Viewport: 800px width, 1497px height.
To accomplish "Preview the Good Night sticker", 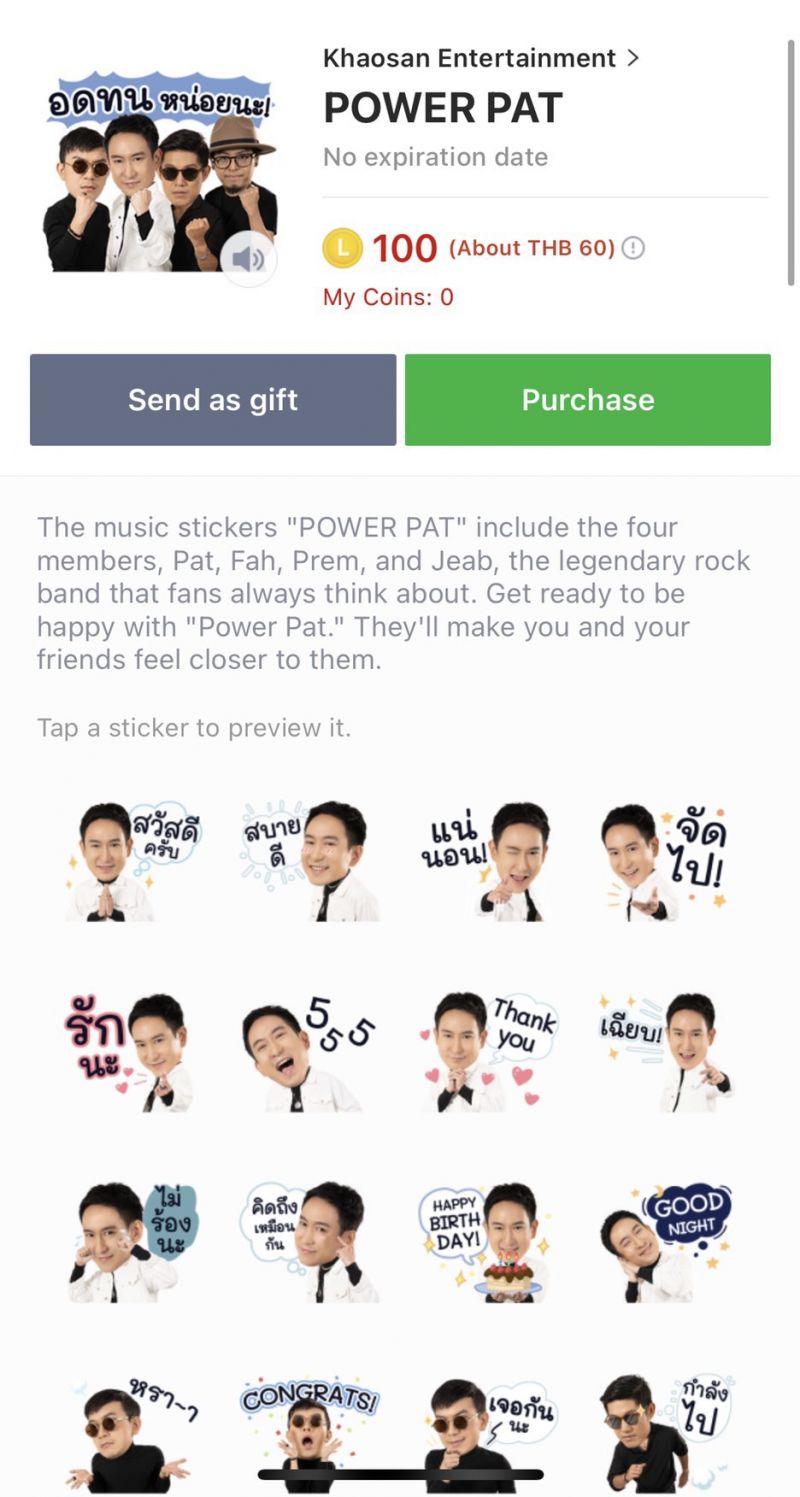I will pos(665,1242).
